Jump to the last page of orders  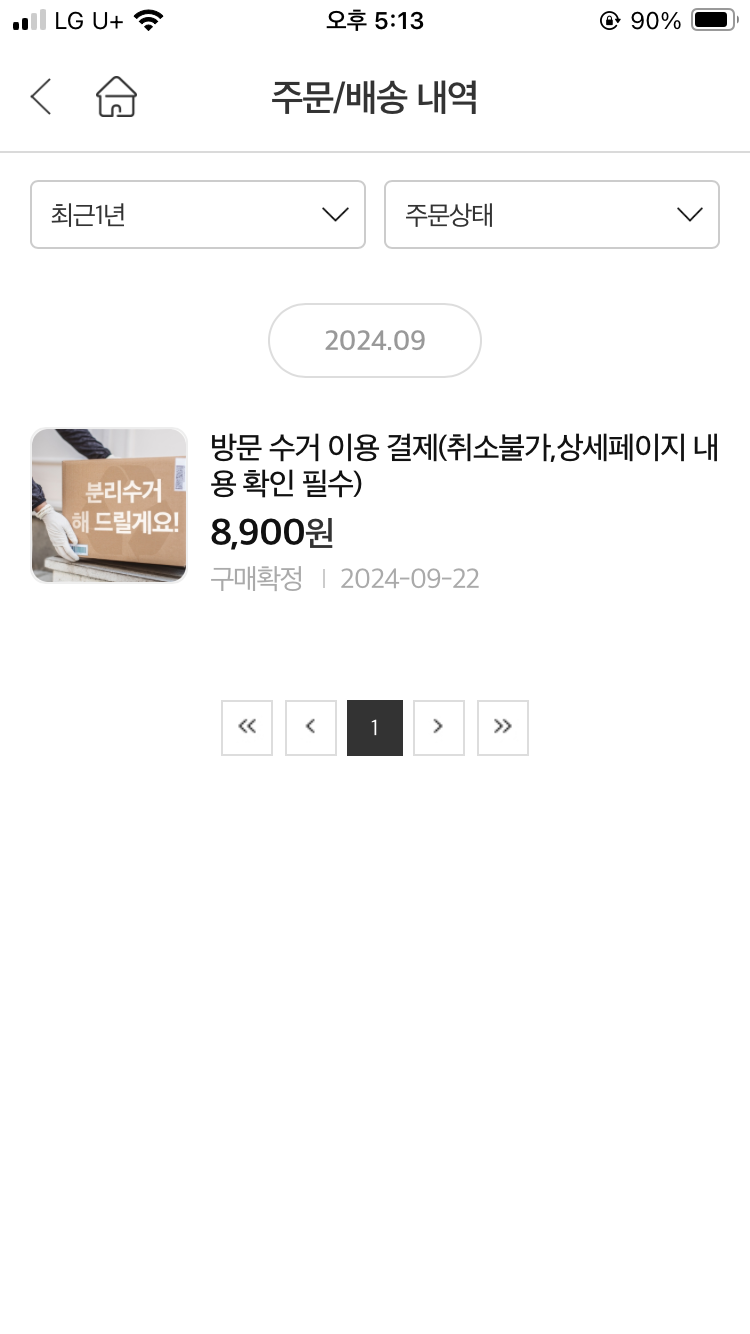tap(503, 728)
